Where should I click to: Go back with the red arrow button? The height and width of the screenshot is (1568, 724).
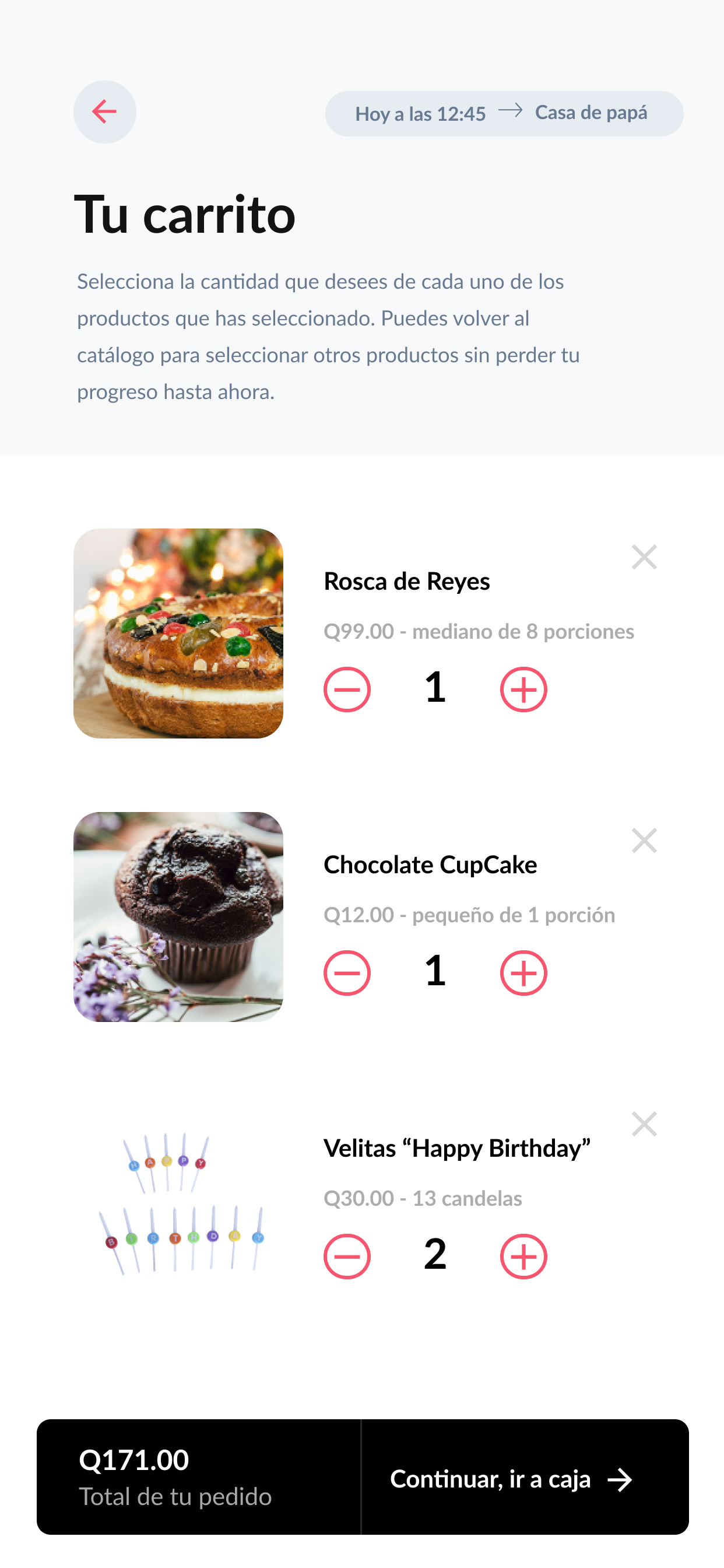(105, 112)
